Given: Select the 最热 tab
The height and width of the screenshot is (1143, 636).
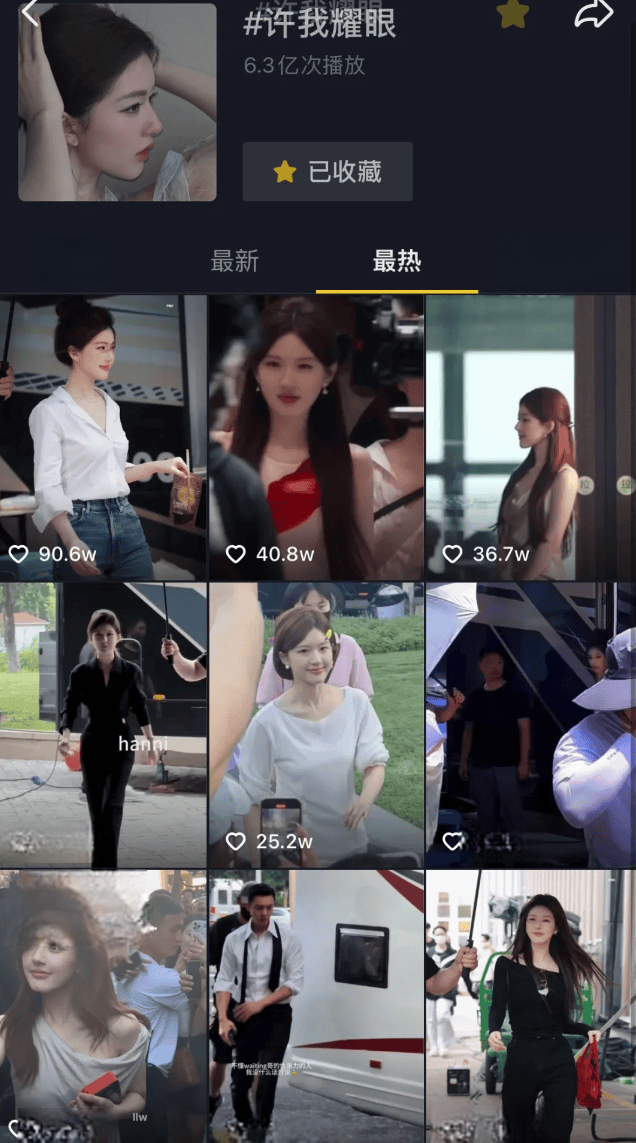Looking at the screenshot, I should pos(397,262).
